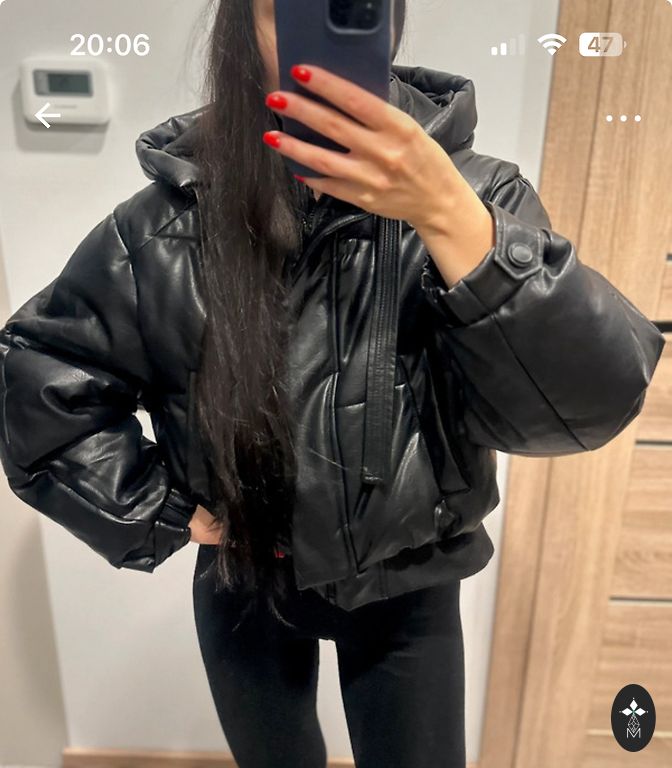This screenshot has height=768, width=672.
Task: Open the three-dot overflow menu
Action: [623, 118]
